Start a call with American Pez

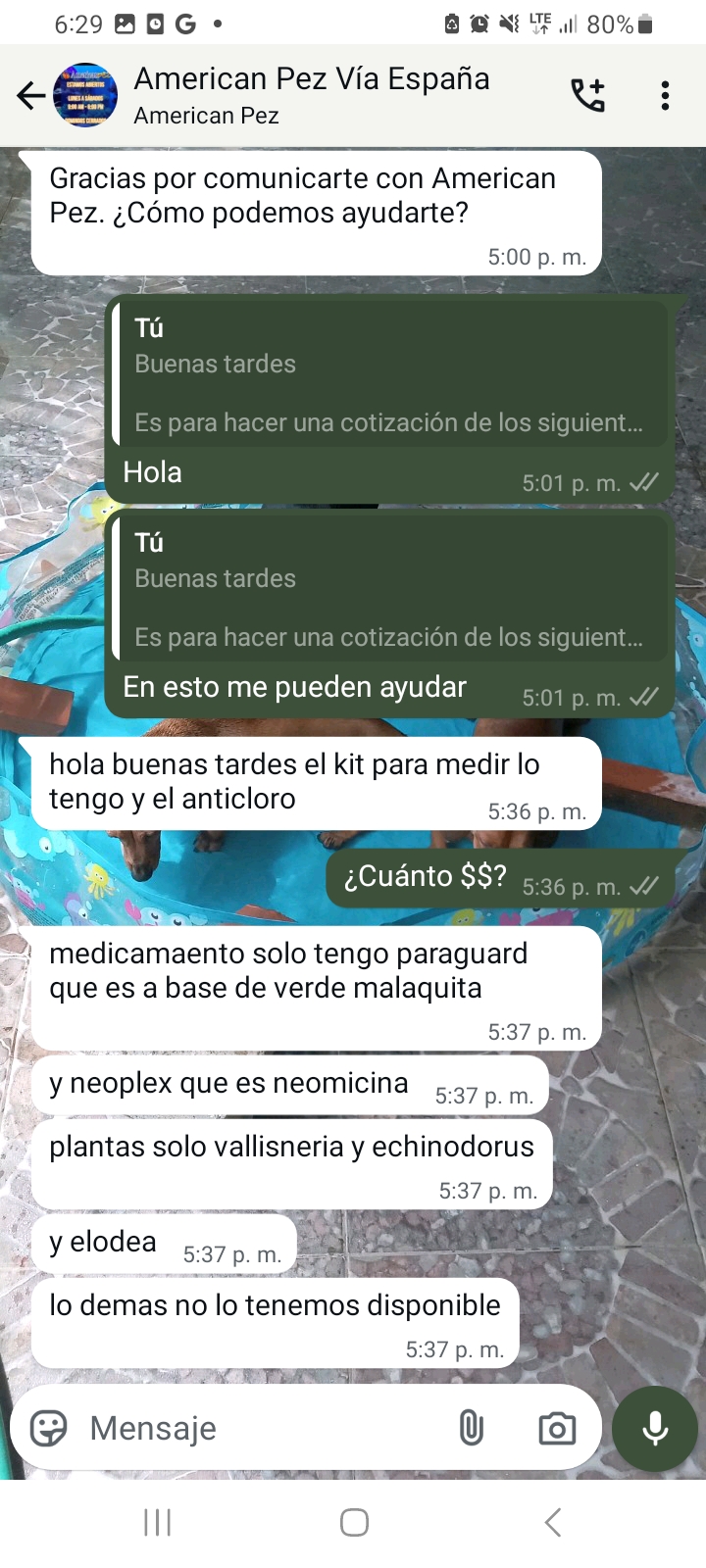pyautogui.click(x=587, y=95)
